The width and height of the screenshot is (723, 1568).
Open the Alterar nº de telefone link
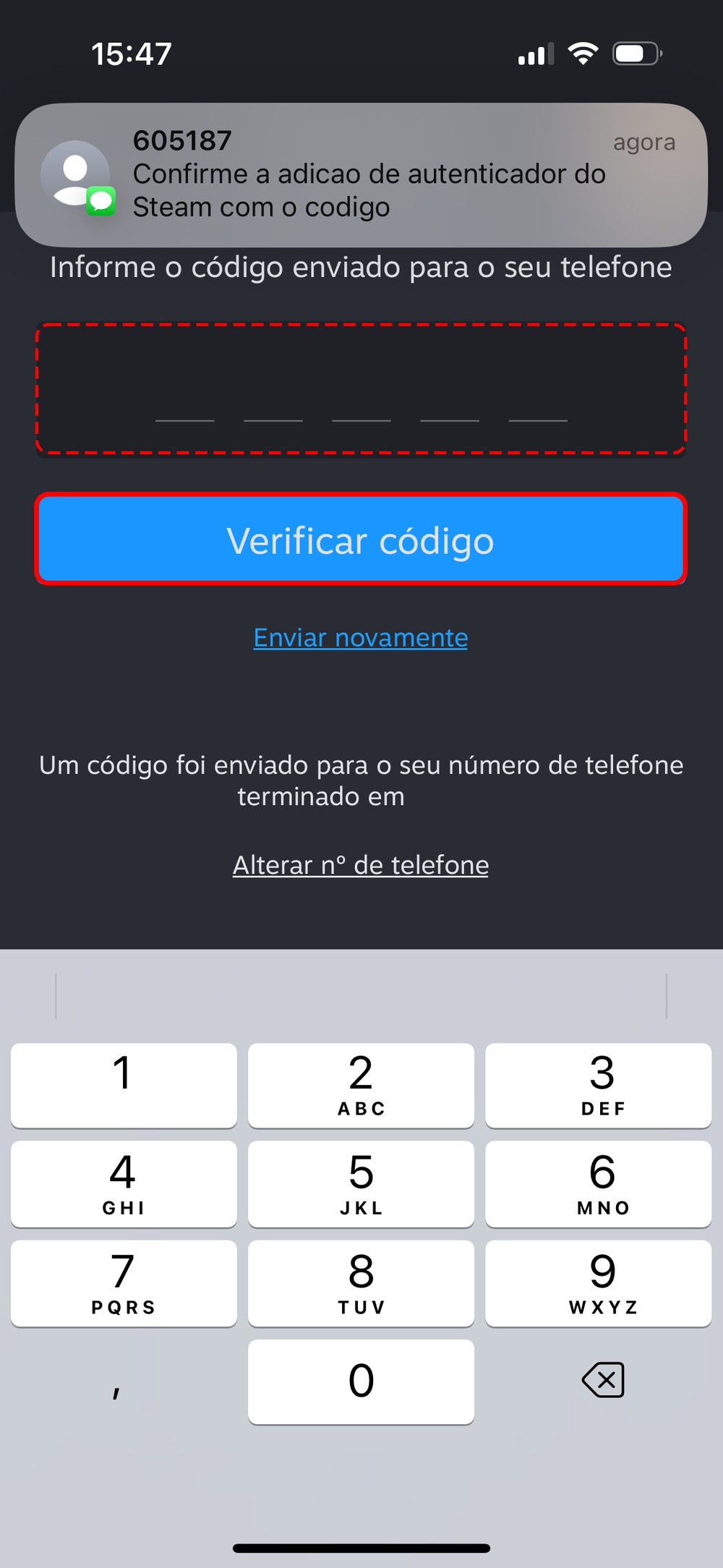[x=361, y=865]
